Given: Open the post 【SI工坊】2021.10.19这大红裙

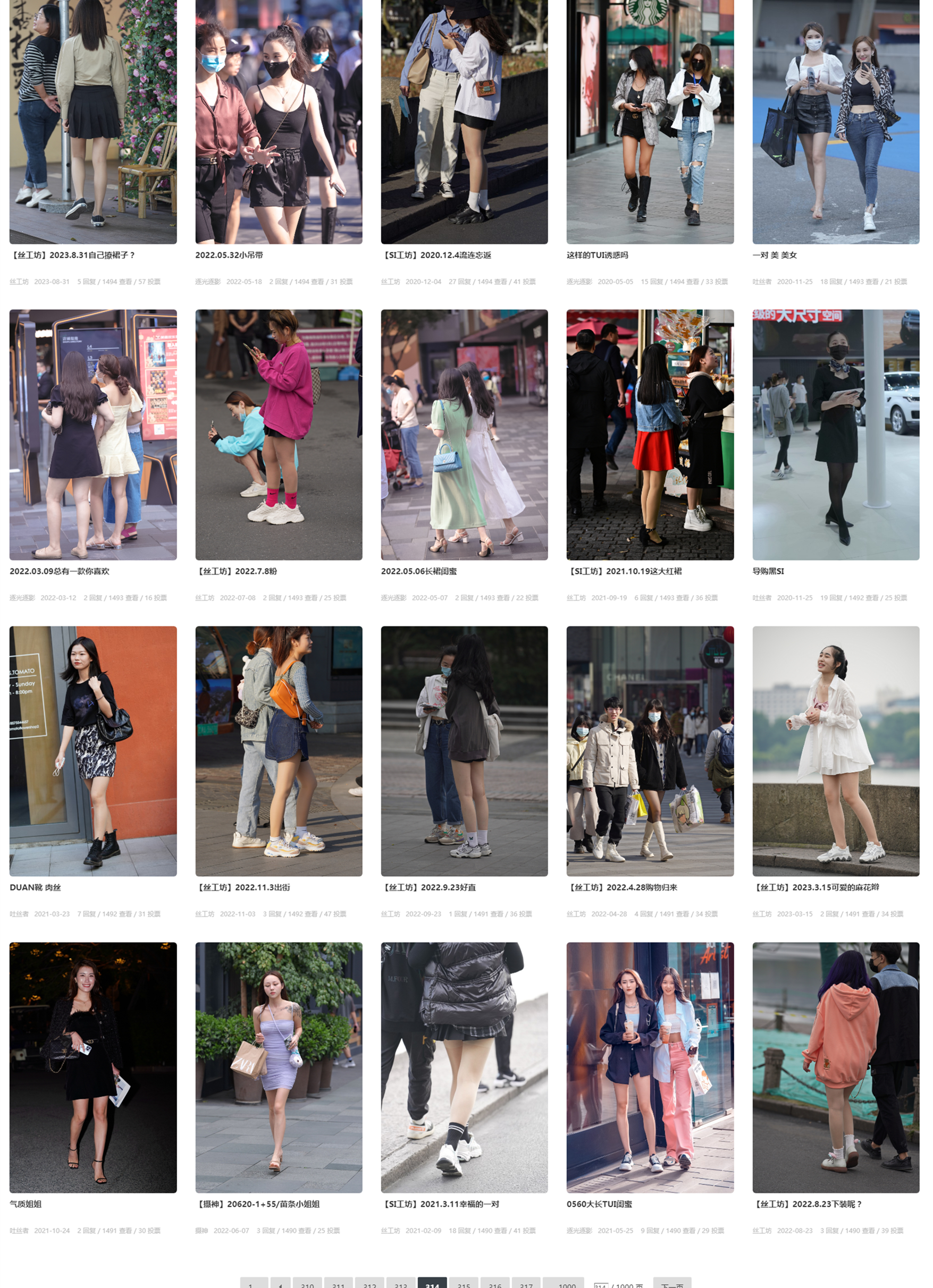Looking at the screenshot, I should [x=624, y=571].
